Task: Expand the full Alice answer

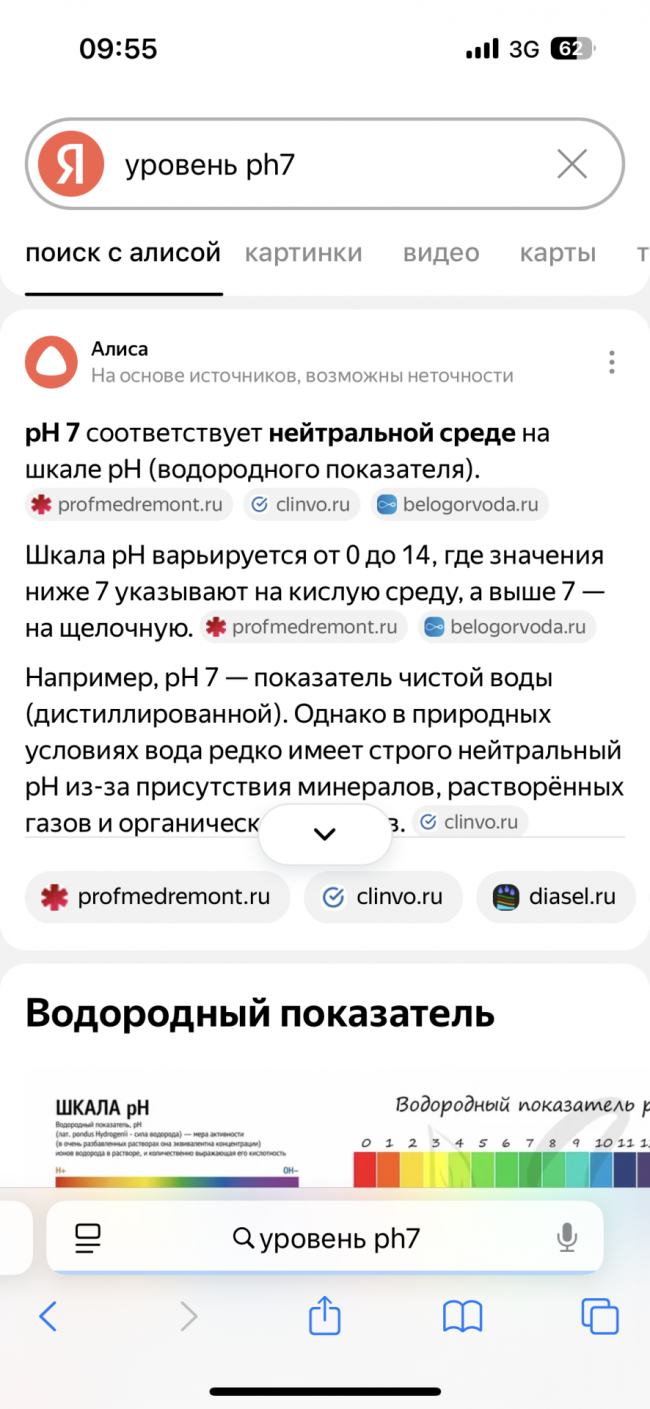Action: (x=325, y=834)
